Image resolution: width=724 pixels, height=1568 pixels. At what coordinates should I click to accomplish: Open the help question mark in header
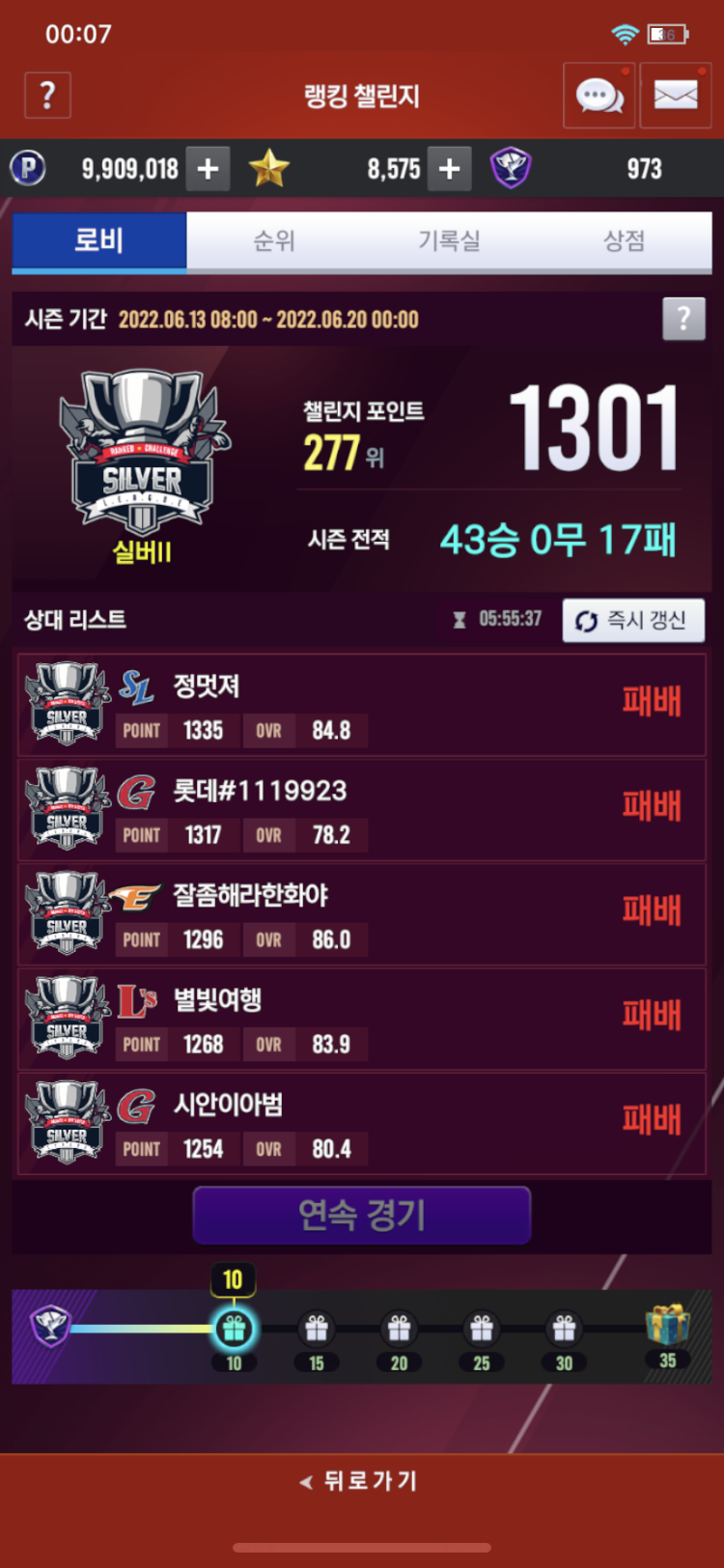coord(47,96)
